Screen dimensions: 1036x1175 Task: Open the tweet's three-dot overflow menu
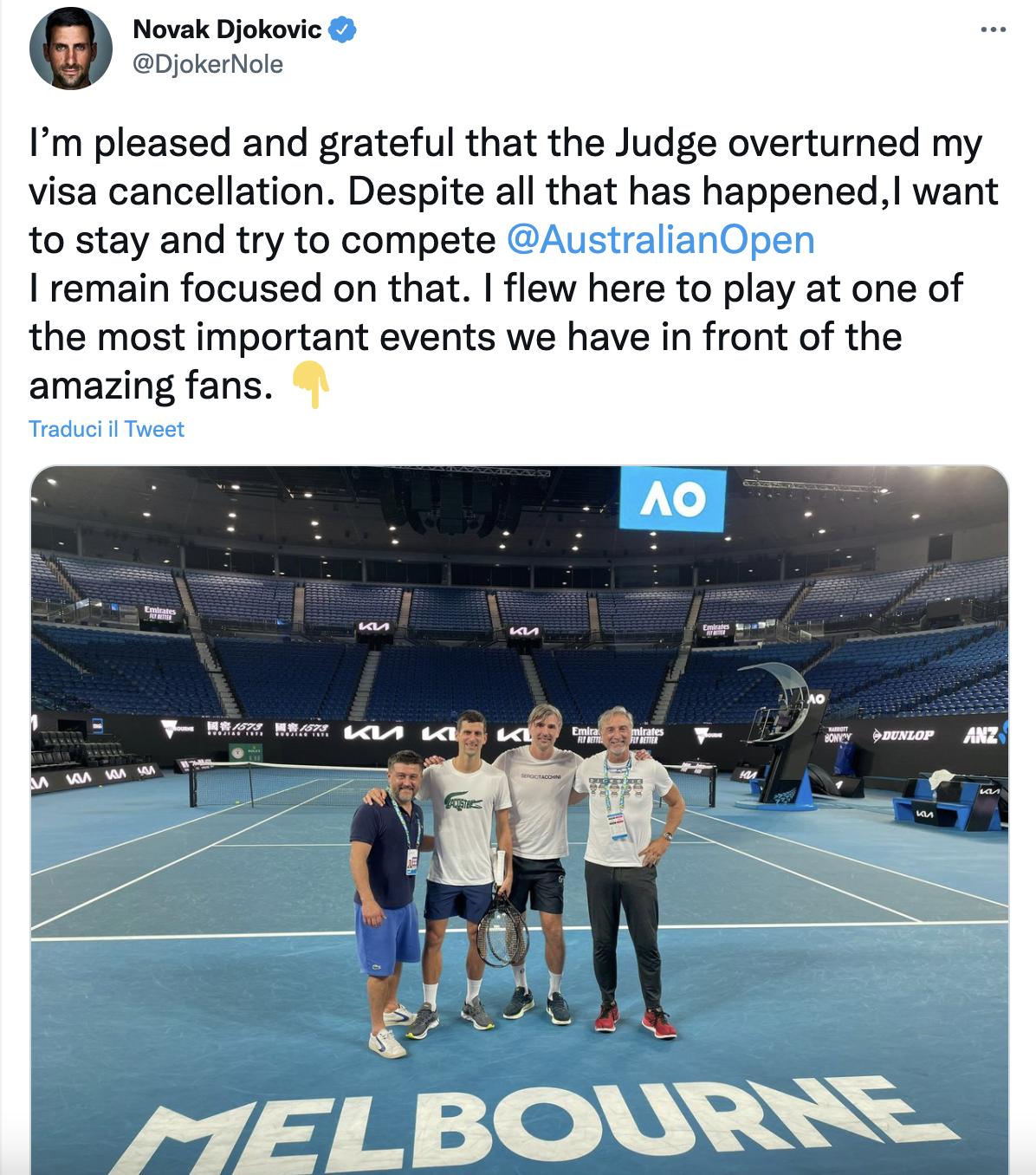coord(993,29)
